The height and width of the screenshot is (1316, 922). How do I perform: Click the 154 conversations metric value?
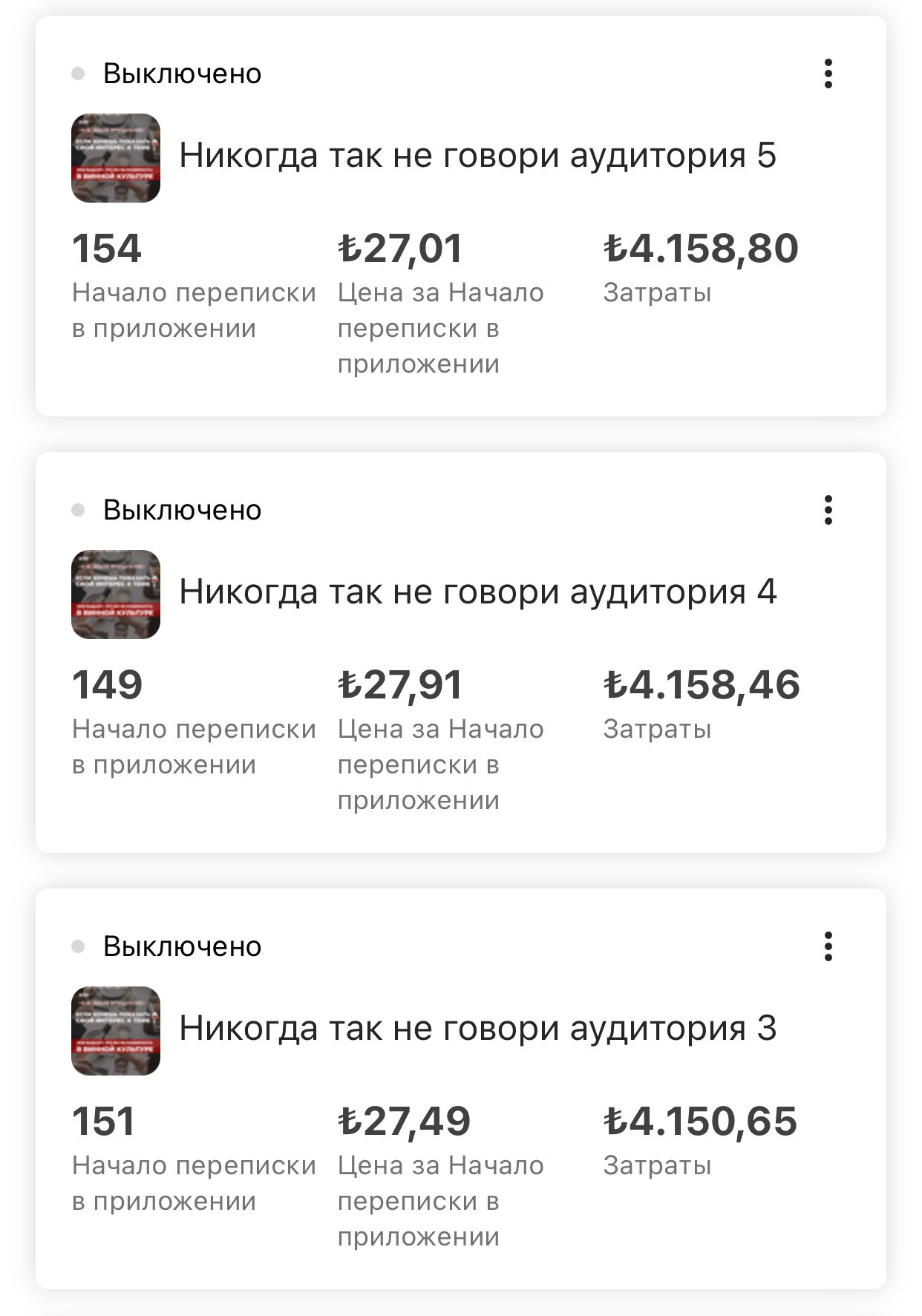[106, 248]
